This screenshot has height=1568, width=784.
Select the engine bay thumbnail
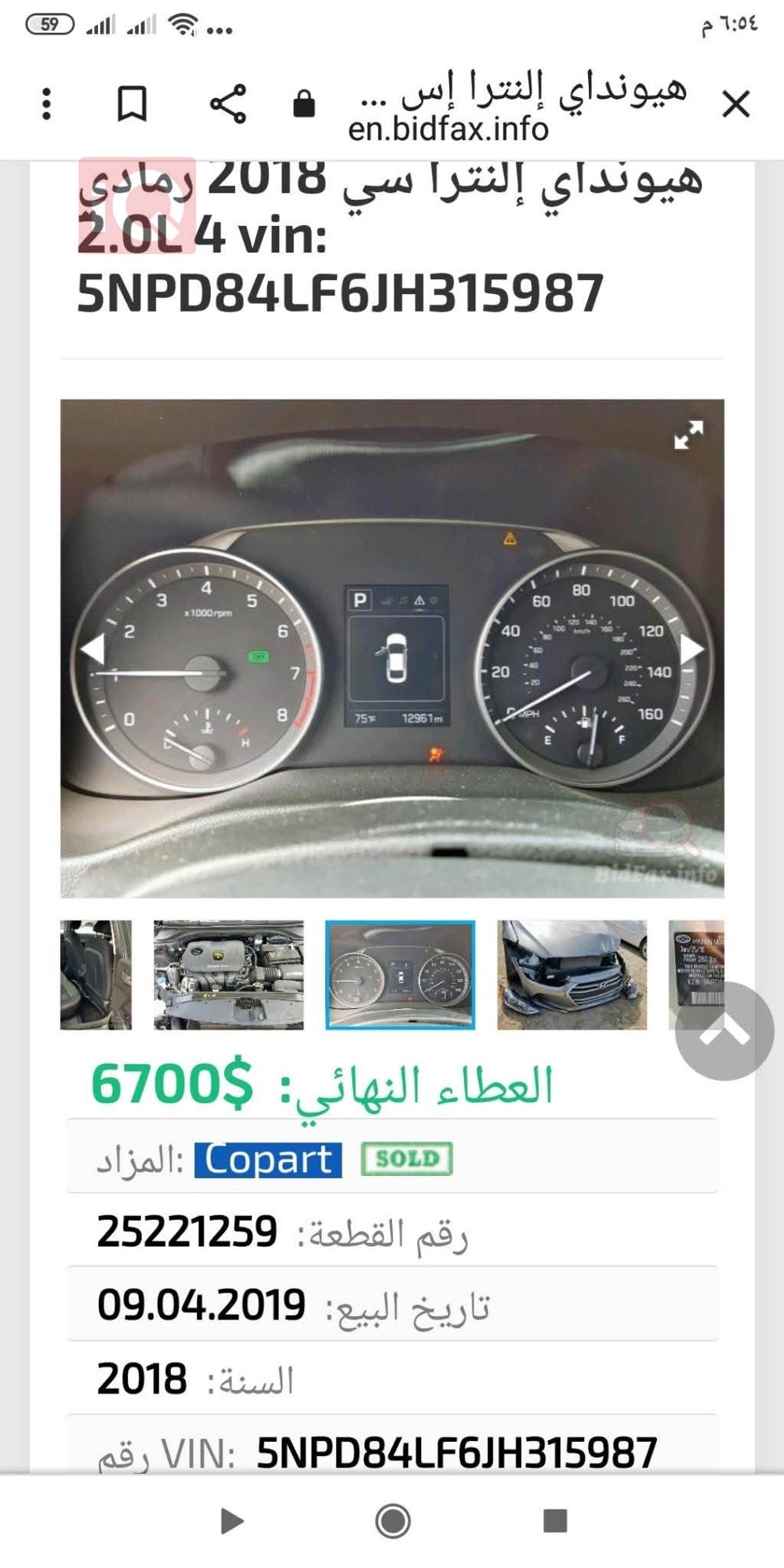[x=230, y=974]
